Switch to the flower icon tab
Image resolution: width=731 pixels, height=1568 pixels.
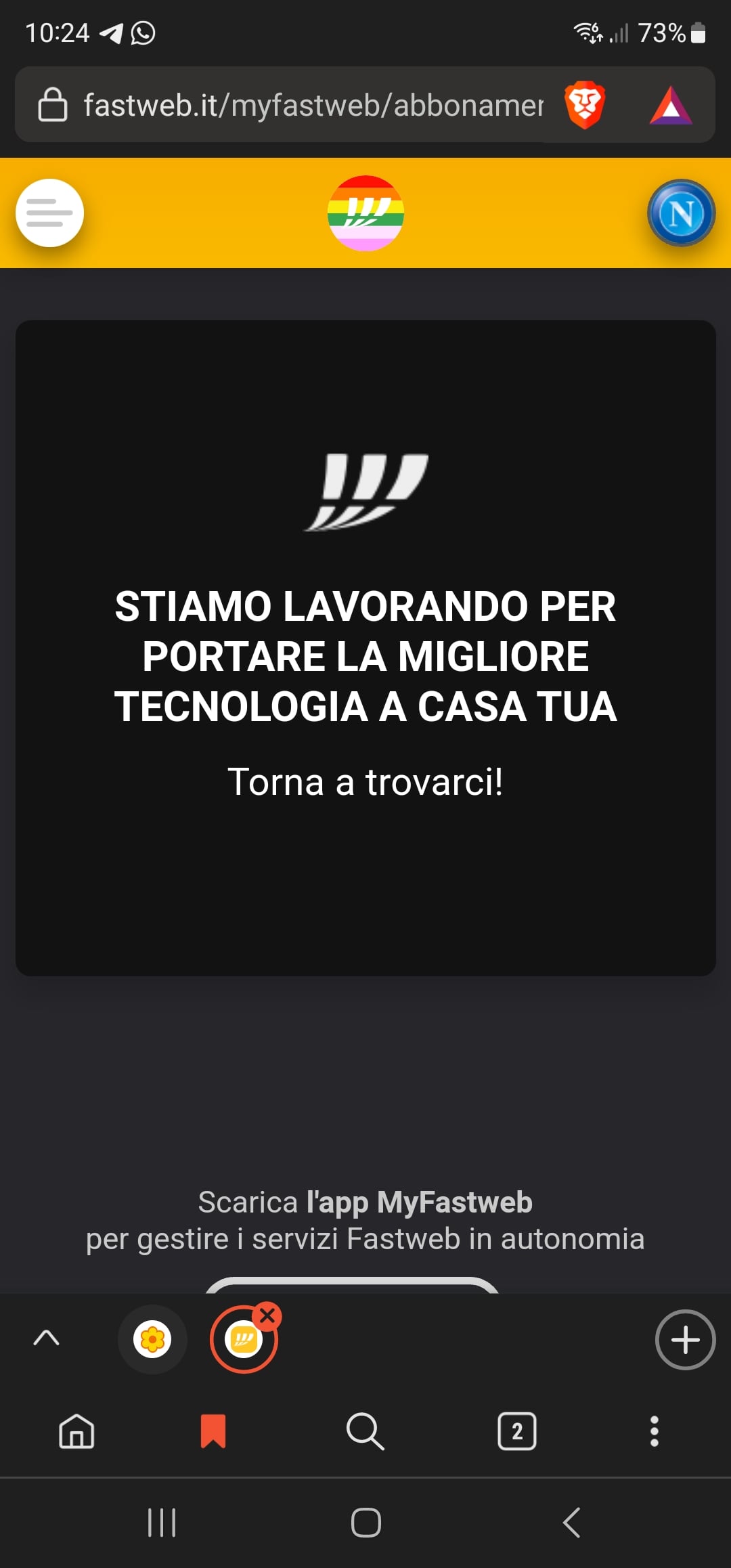click(152, 1339)
